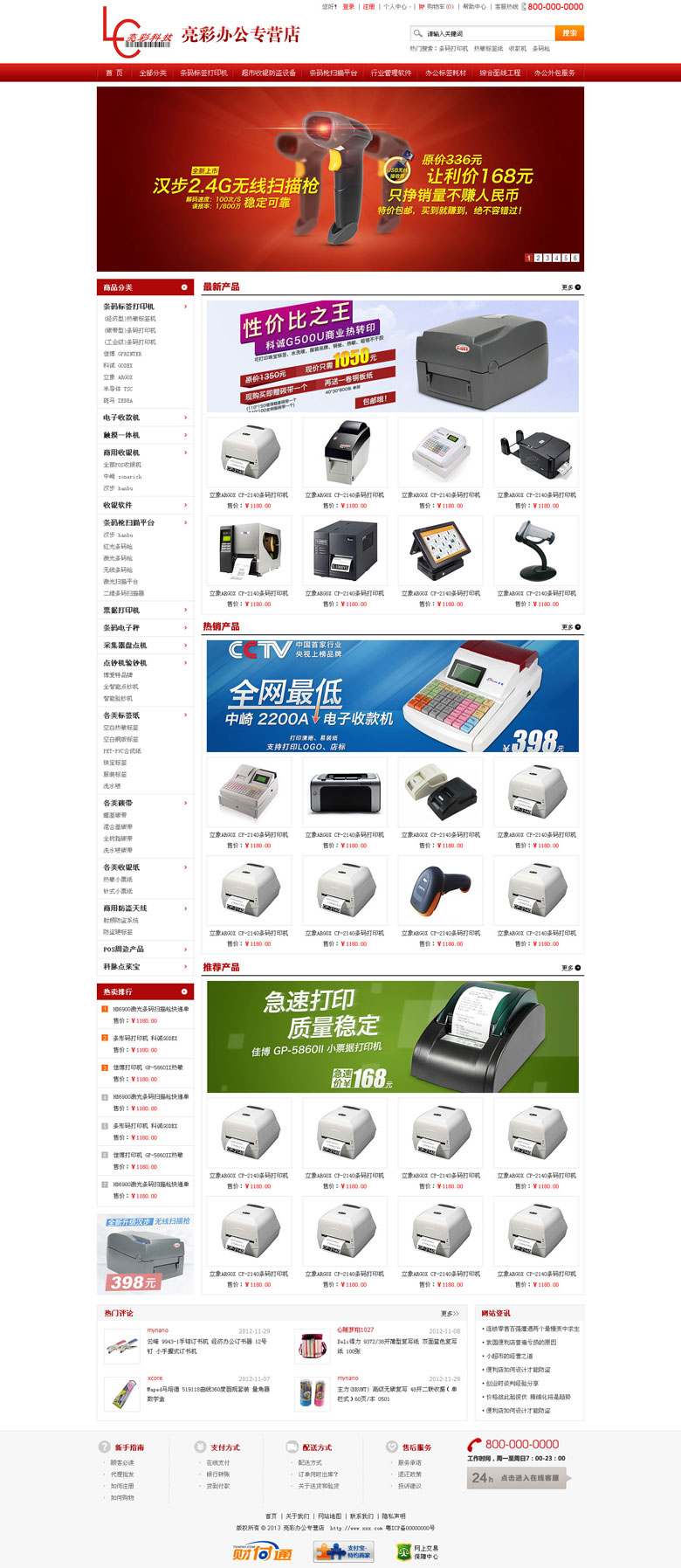The width and height of the screenshot is (681, 1568).
Task: Open the 科诚G500U printer promo banner
Action: [392, 356]
